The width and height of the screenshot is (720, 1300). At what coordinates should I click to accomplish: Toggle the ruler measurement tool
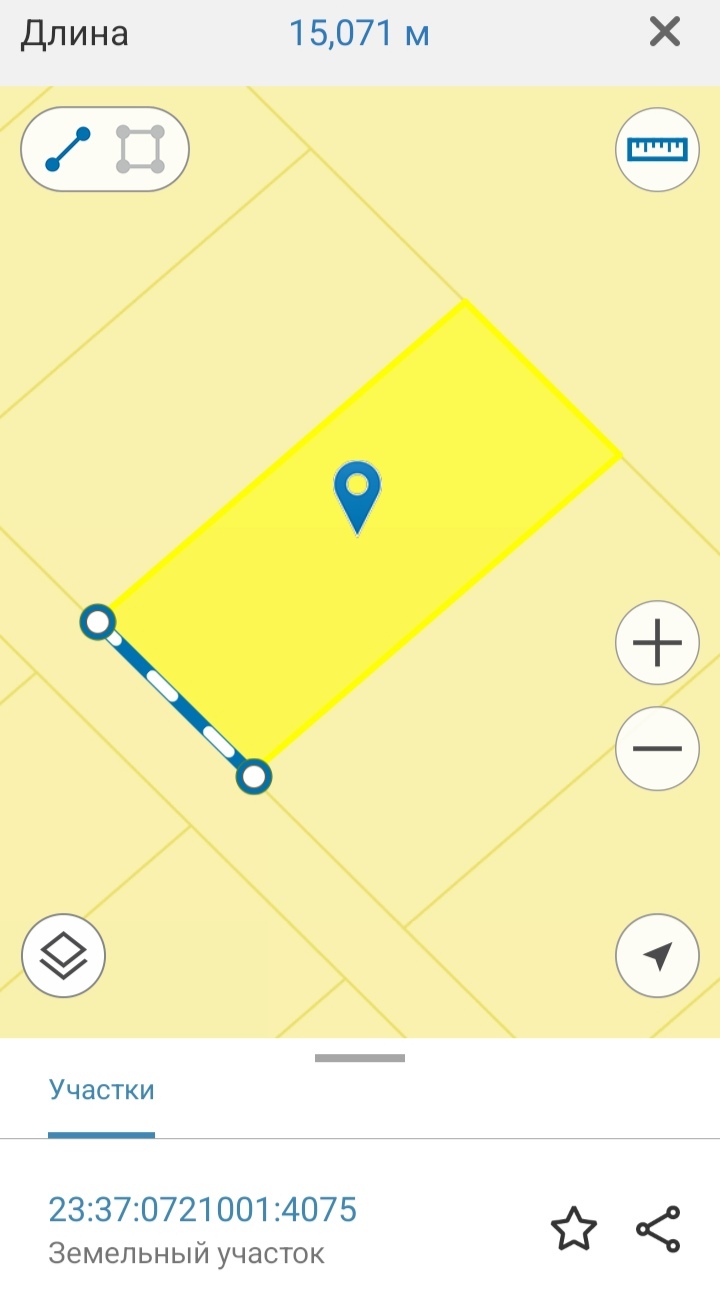click(657, 149)
